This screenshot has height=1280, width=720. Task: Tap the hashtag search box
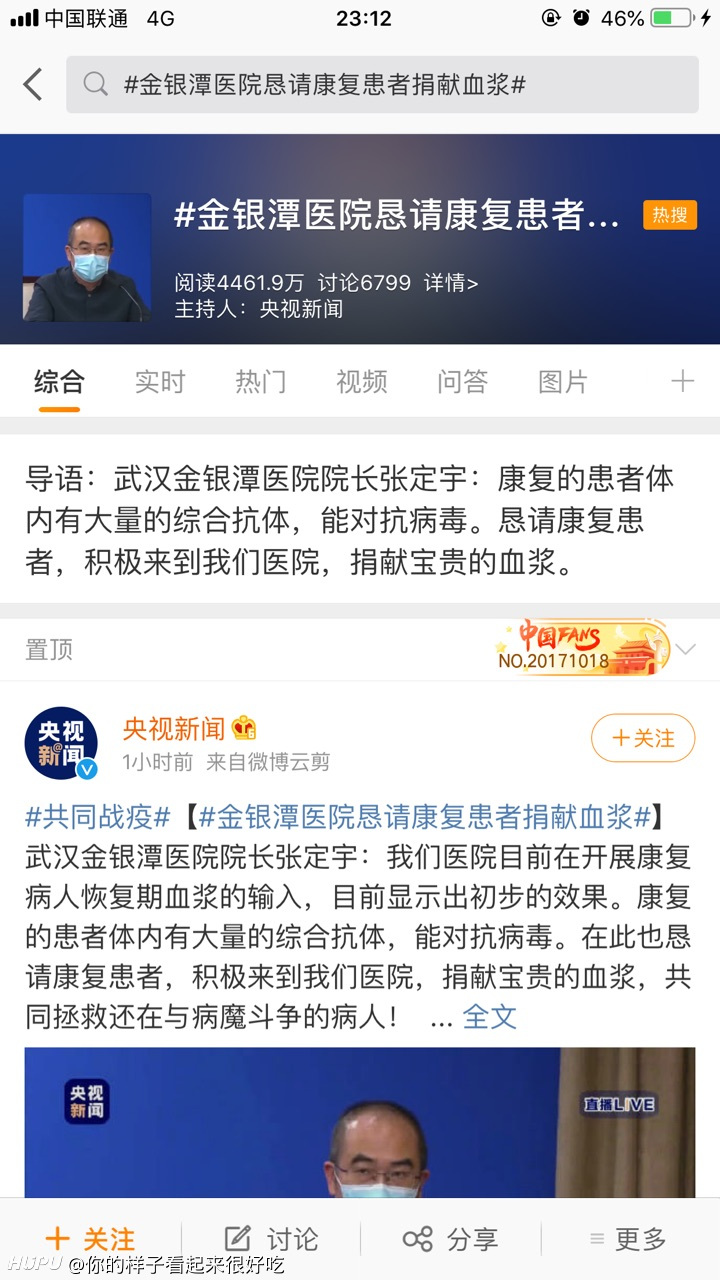click(382, 85)
